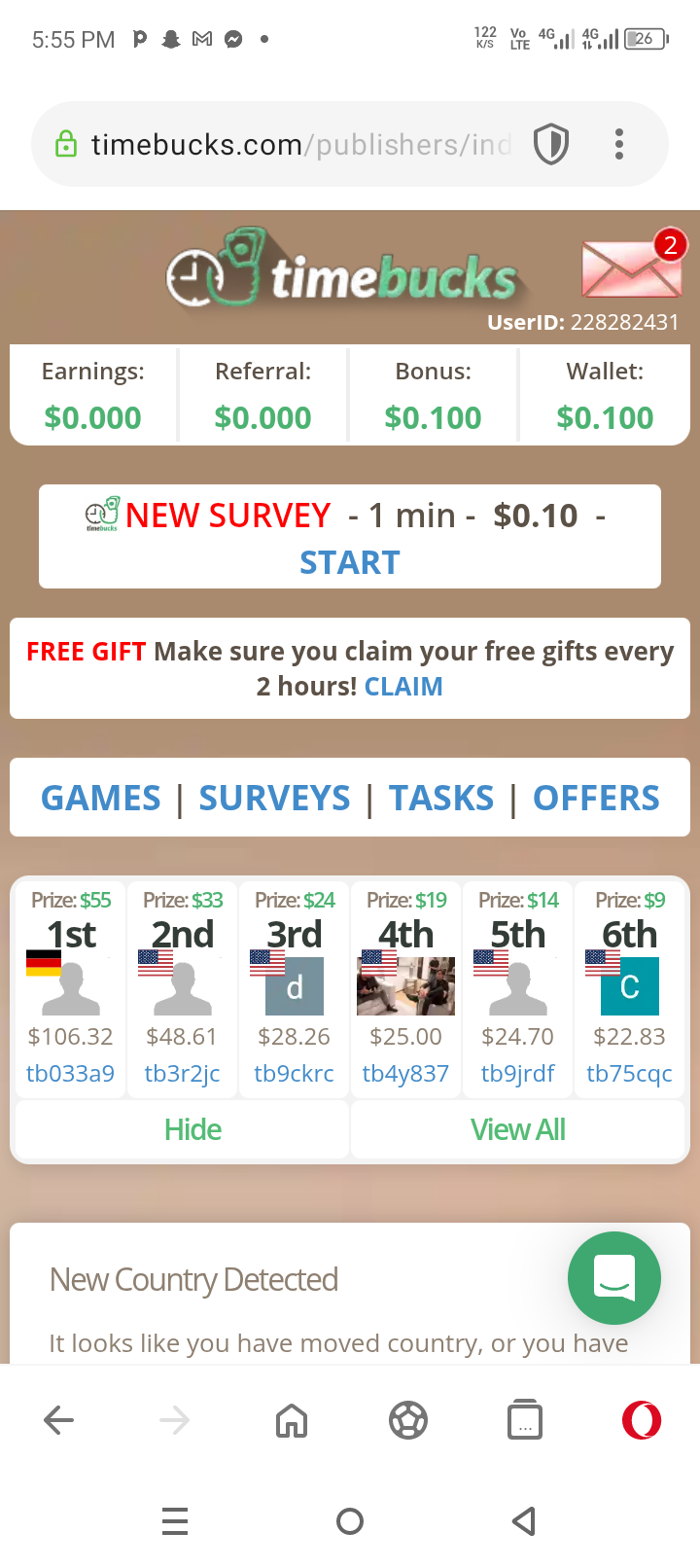The width and height of the screenshot is (700, 1568).
Task: Open the live chat support bubble
Action: (614, 1278)
